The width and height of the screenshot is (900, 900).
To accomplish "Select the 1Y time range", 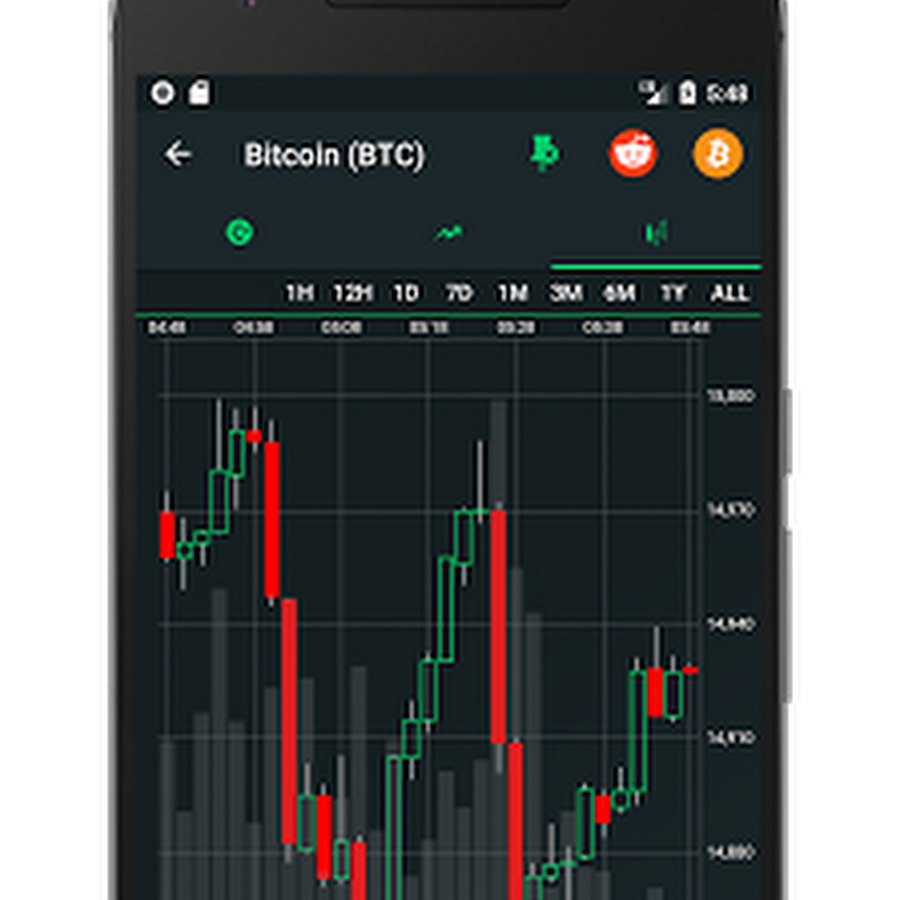I will click(673, 293).
